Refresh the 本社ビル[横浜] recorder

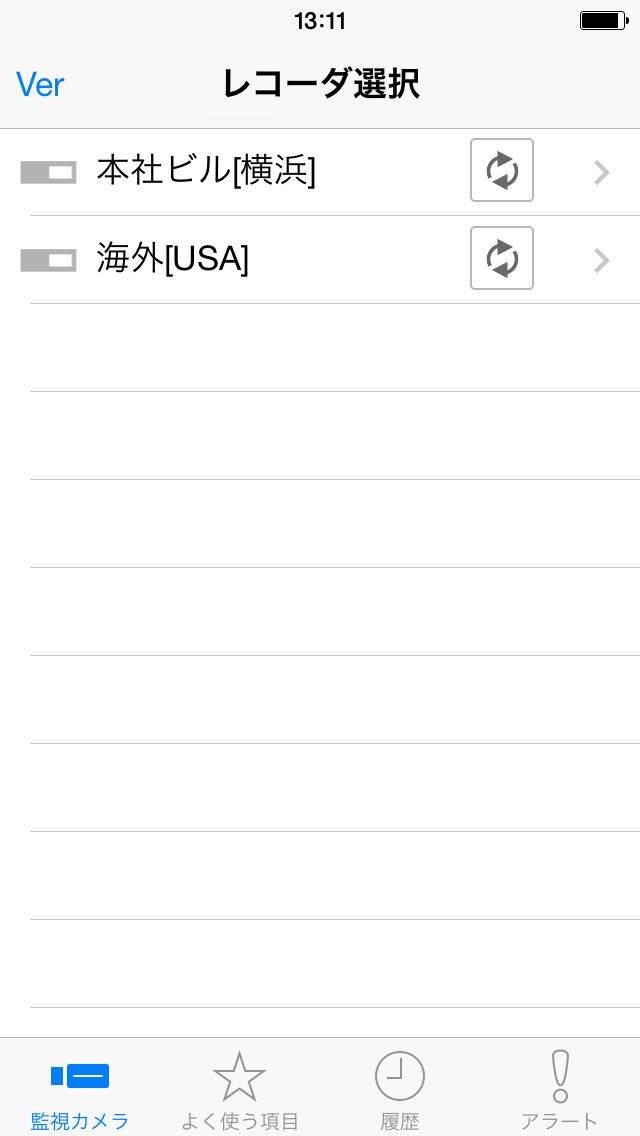click(x=502, y=171)
